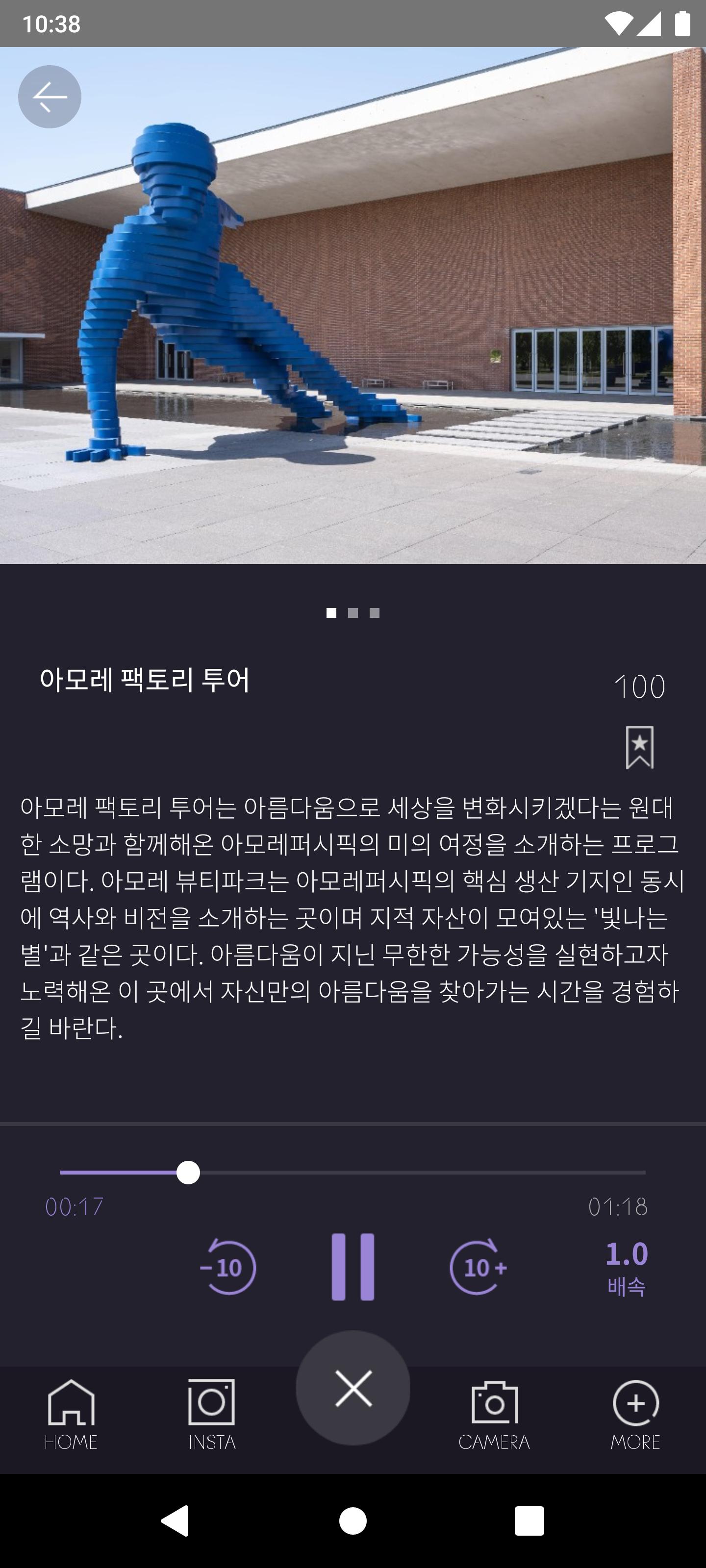Bookmark the 아모레 팩토리 투어 audio guide
This screenshot has height=1568, width=706.
click(640, 747)
